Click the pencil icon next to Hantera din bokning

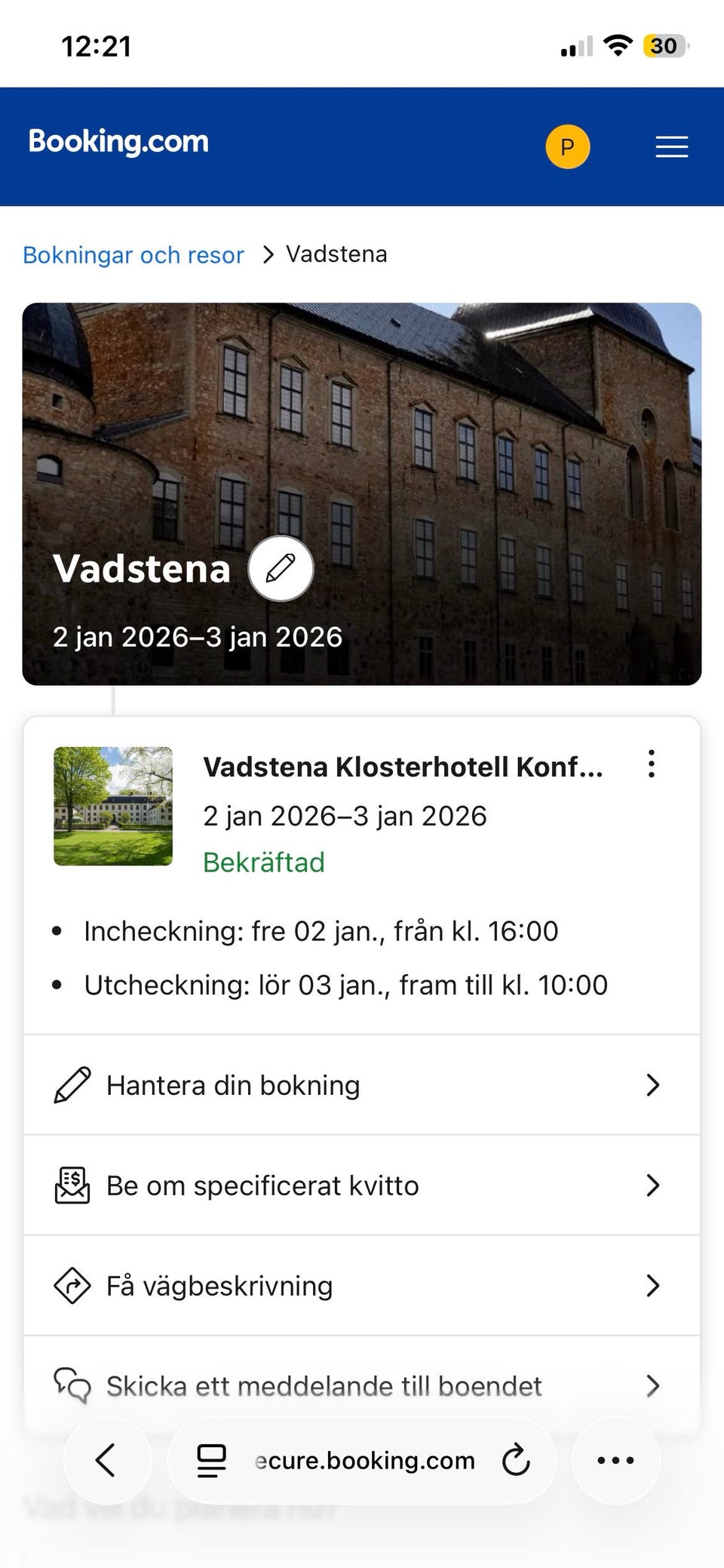tap(72, 1085)
